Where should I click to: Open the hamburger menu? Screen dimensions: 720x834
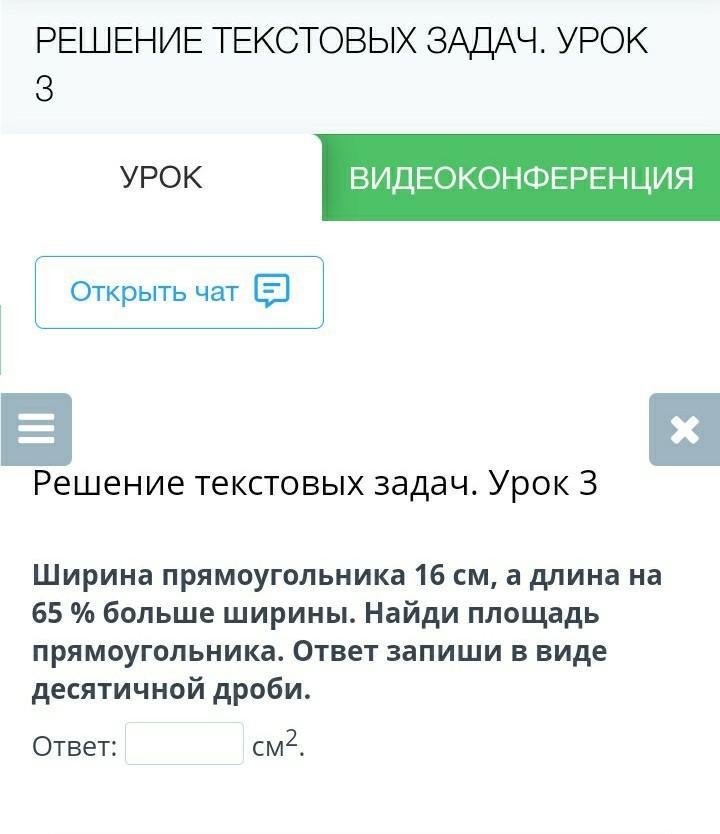(36, 429)
